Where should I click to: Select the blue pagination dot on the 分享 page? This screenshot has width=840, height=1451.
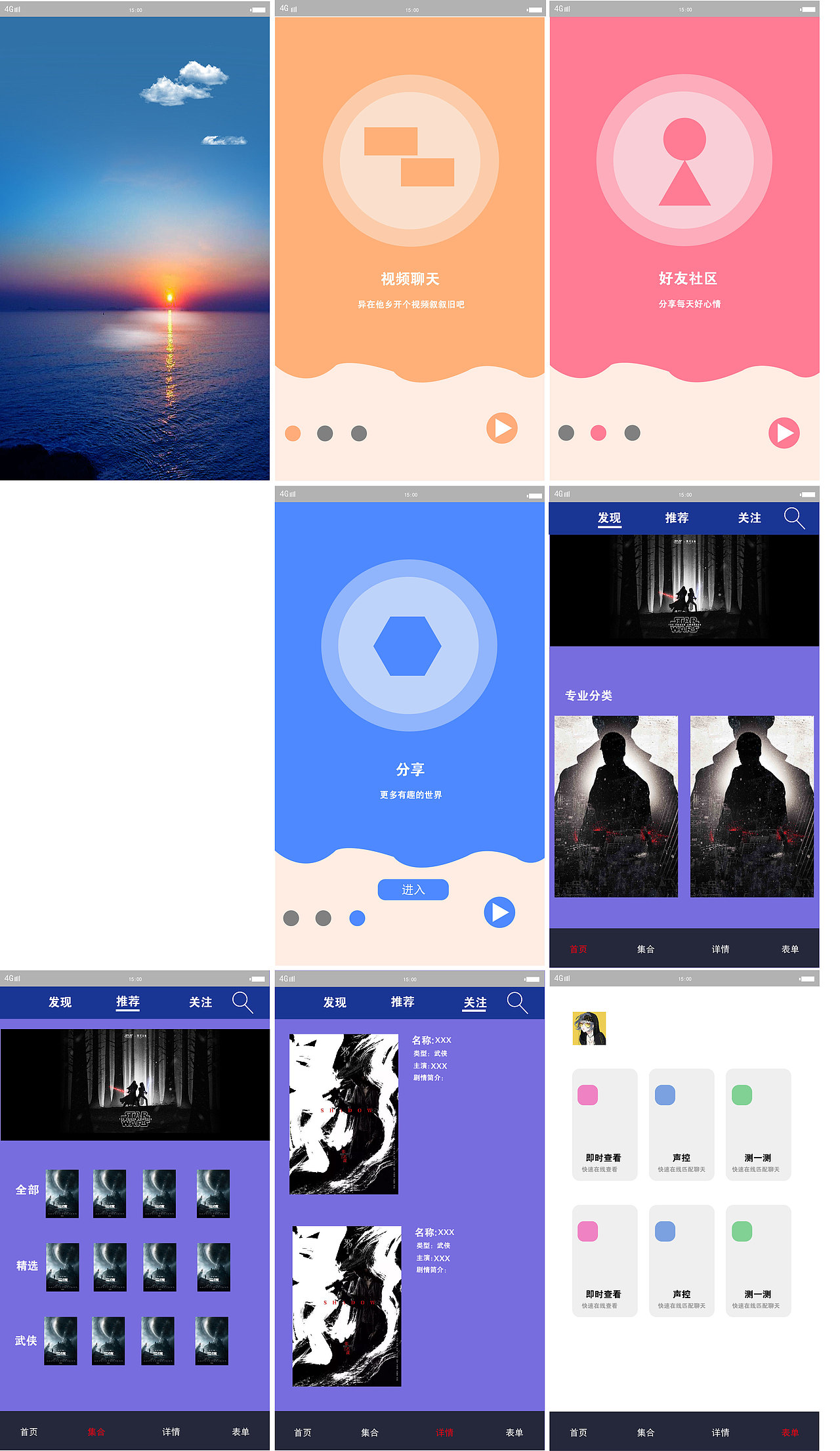356,919
